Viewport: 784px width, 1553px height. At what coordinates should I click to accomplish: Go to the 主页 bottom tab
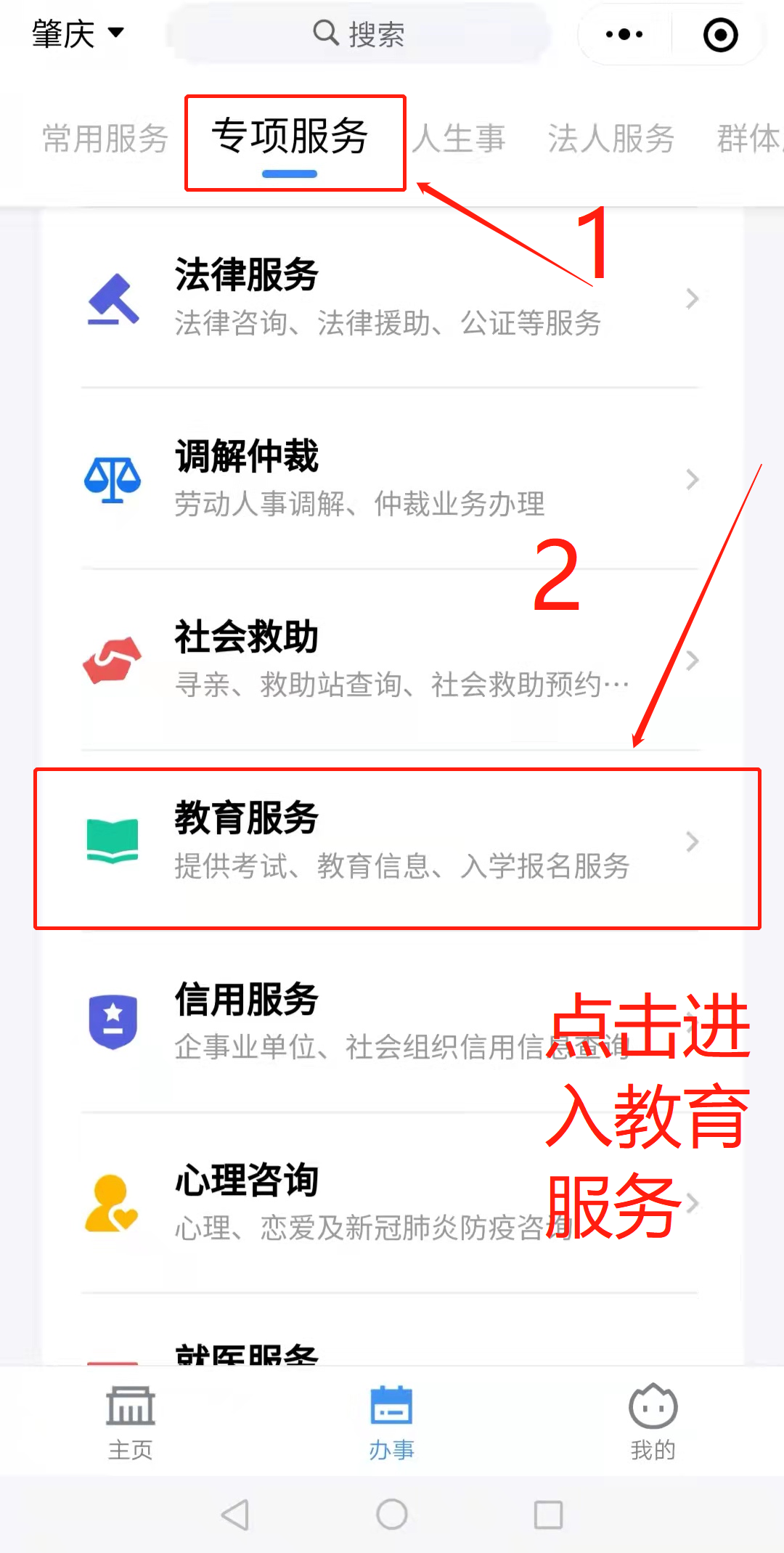pos(131,1423)
